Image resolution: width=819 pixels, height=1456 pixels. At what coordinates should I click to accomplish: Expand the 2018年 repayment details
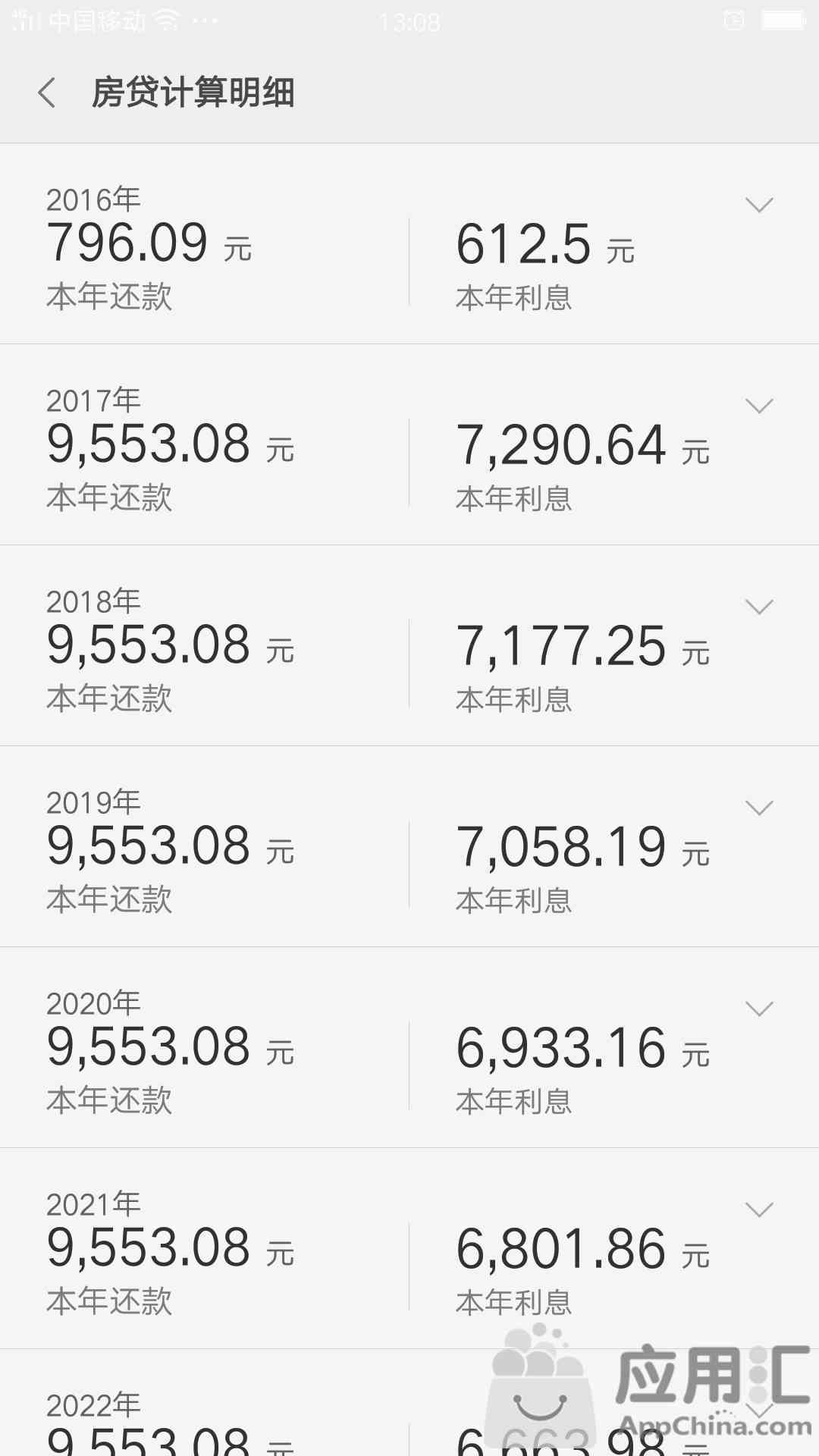759,607
